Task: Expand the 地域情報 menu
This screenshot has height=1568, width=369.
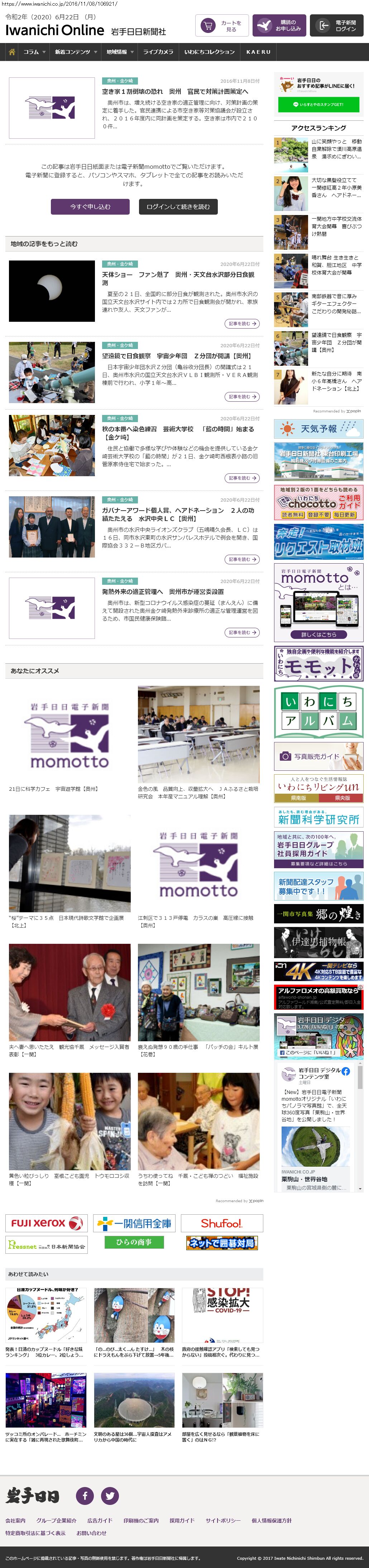Action: coord(119,52)
